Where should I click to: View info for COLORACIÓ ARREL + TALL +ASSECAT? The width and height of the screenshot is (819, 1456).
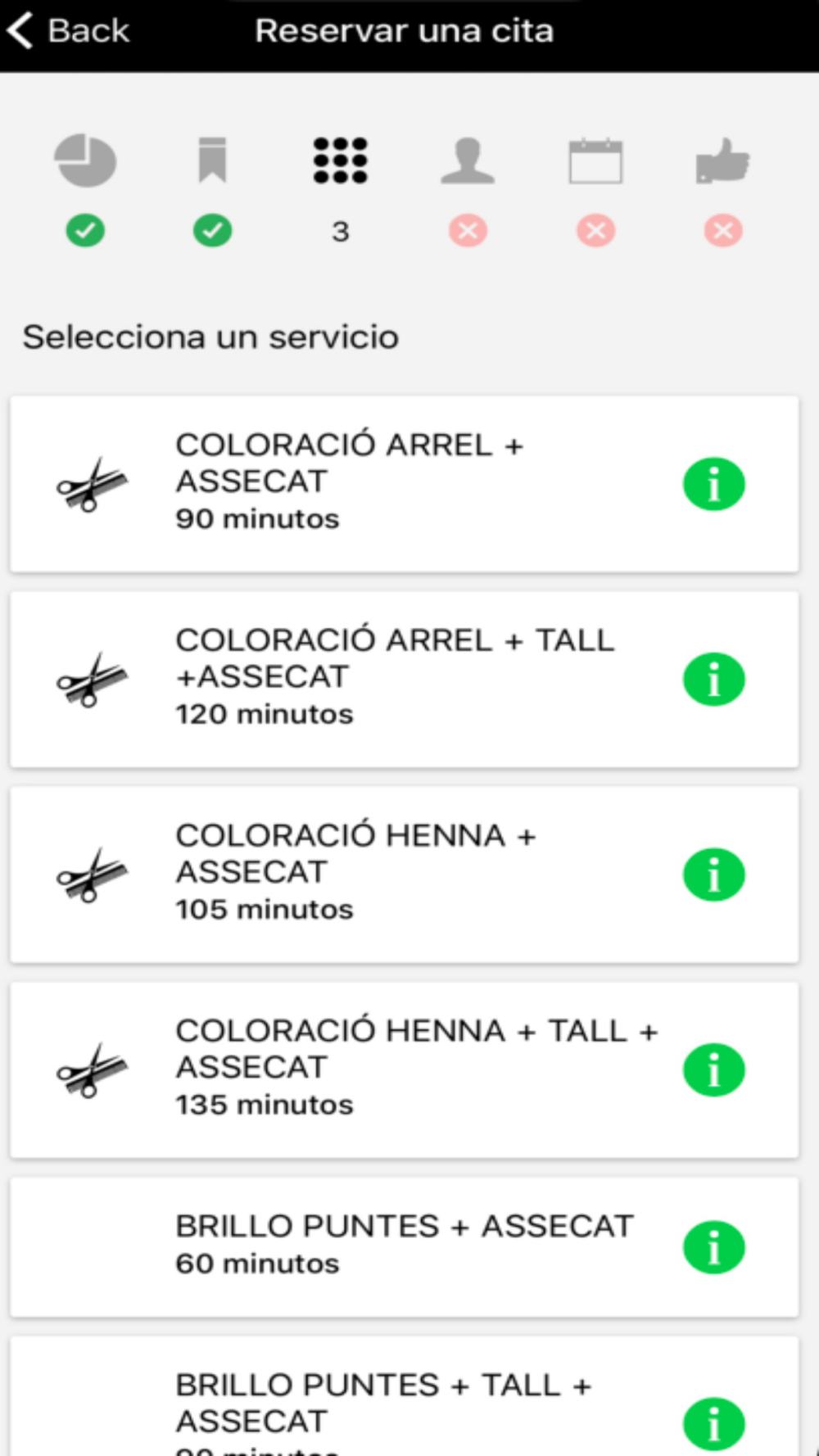[713, 679]
